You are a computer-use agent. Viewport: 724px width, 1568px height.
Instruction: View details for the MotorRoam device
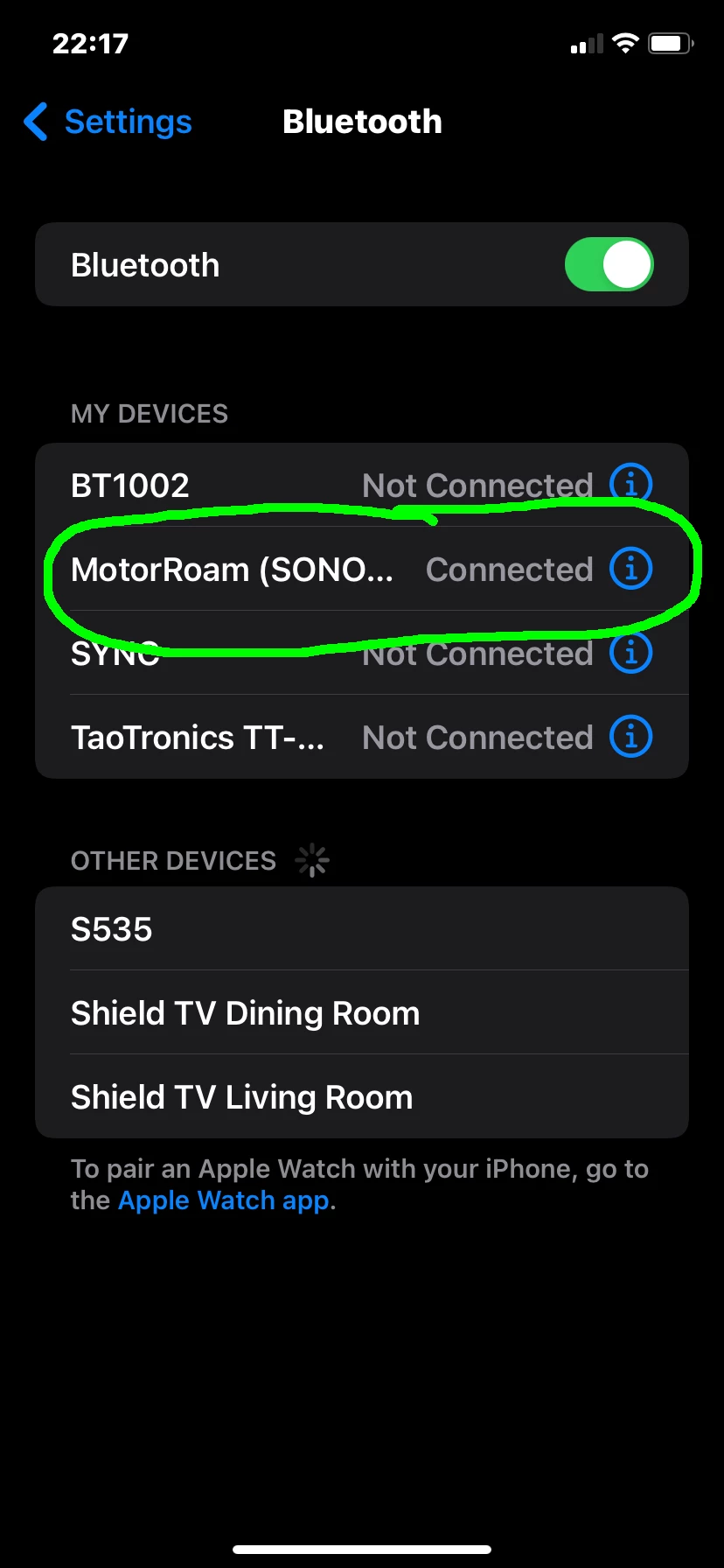(x=630, y=569)
